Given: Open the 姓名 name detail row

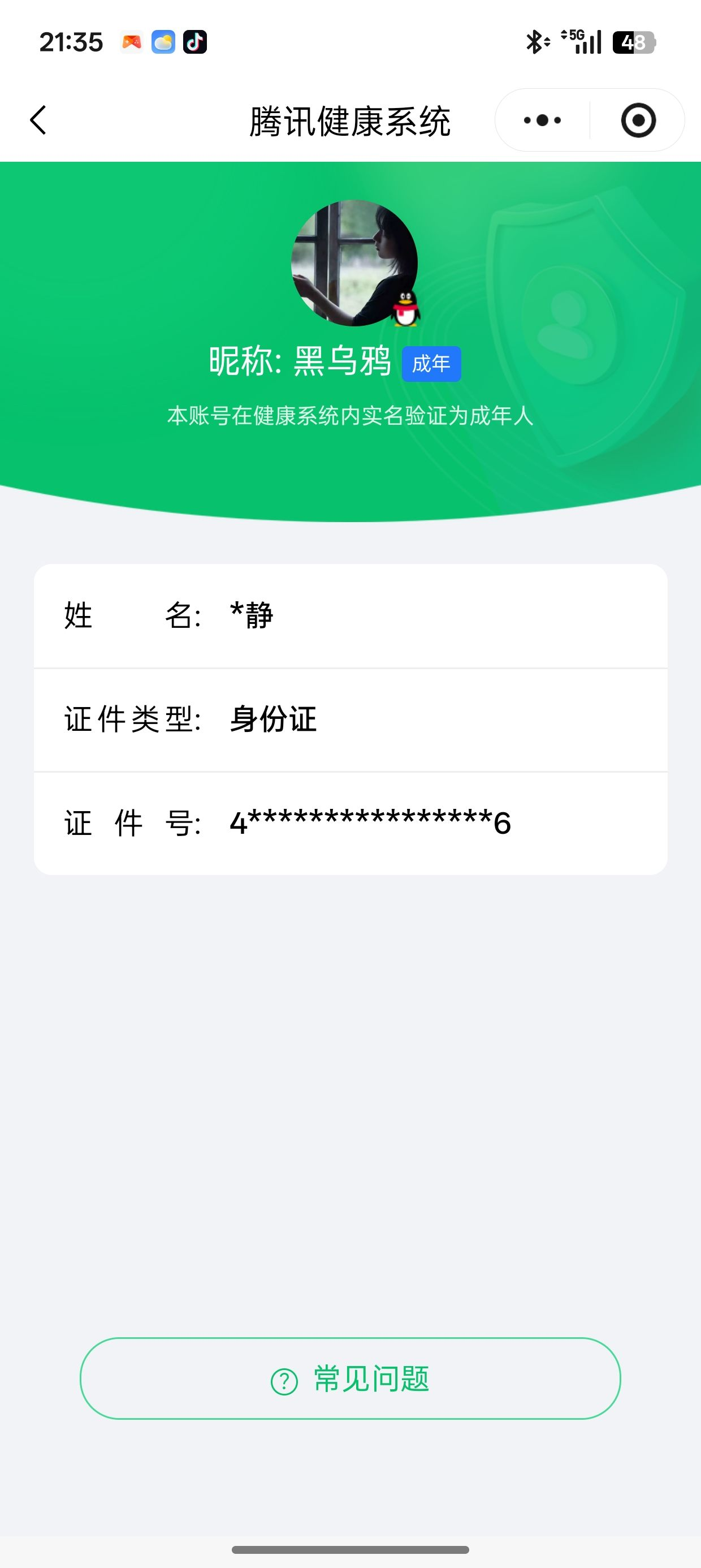Looking at the screenshot, I should pos(350,616).
